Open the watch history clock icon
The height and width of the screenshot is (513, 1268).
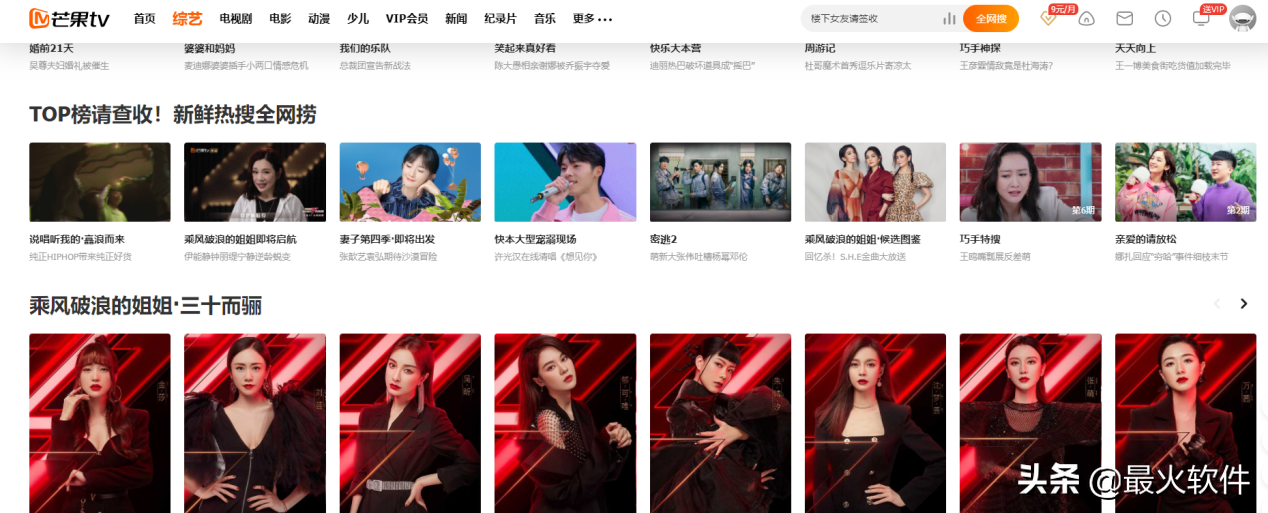click(x=1163, y=18)
